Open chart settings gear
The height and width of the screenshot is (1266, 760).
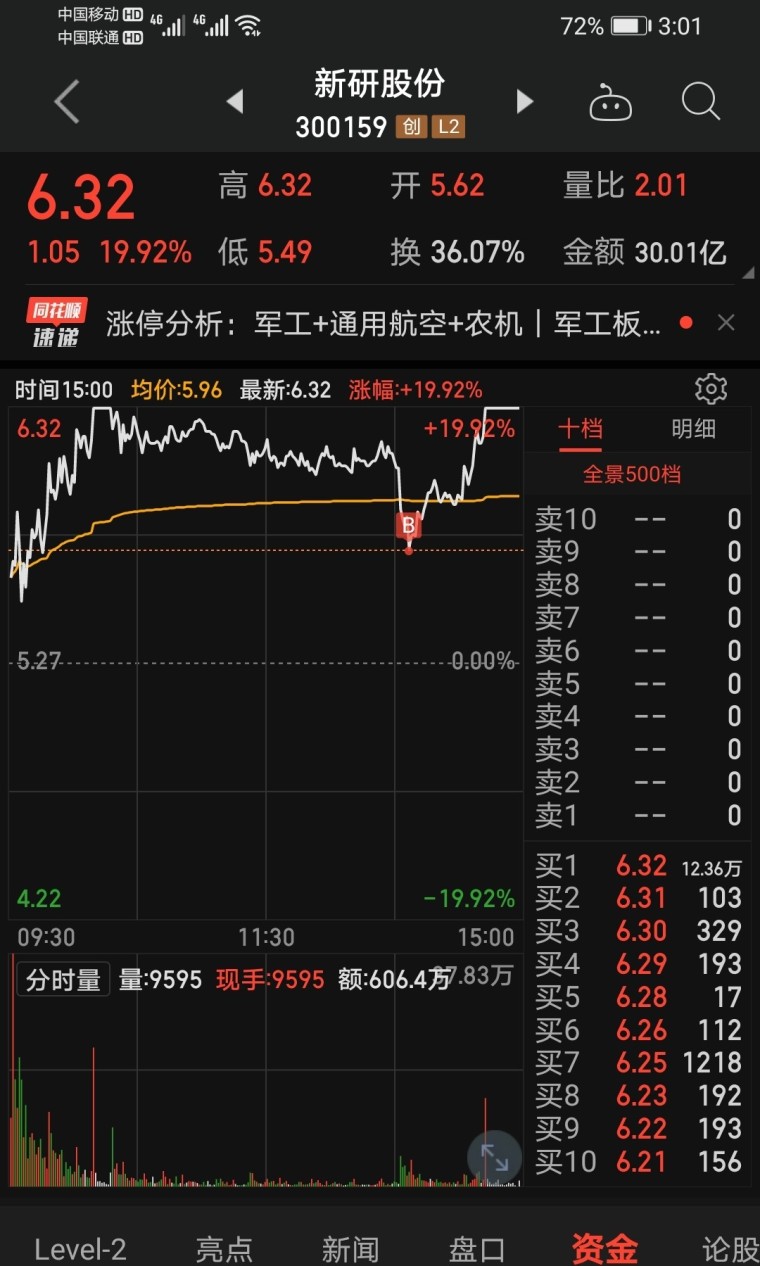point(711,389)
